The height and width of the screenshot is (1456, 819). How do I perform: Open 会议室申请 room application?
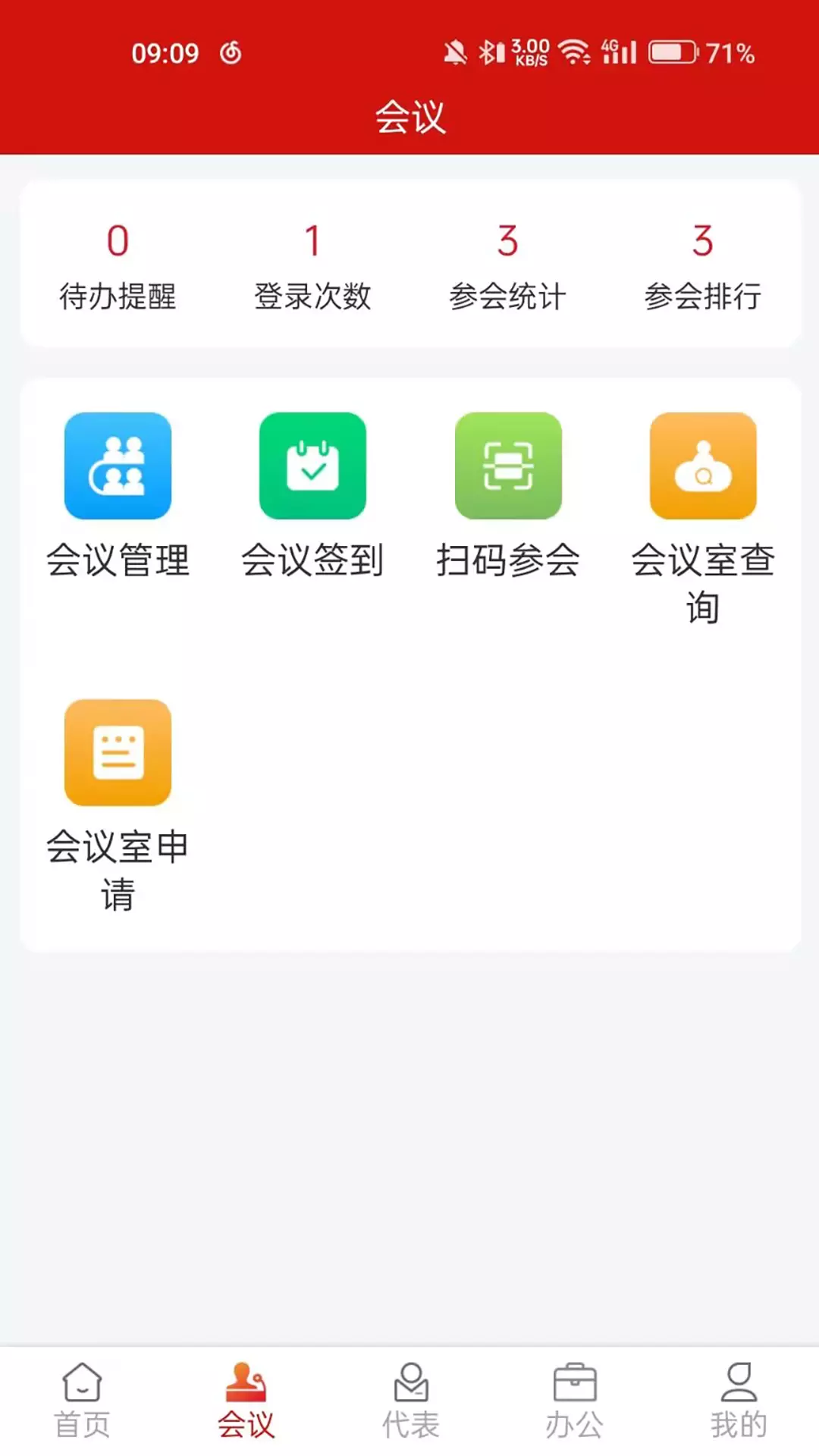[x=118, y=806]
